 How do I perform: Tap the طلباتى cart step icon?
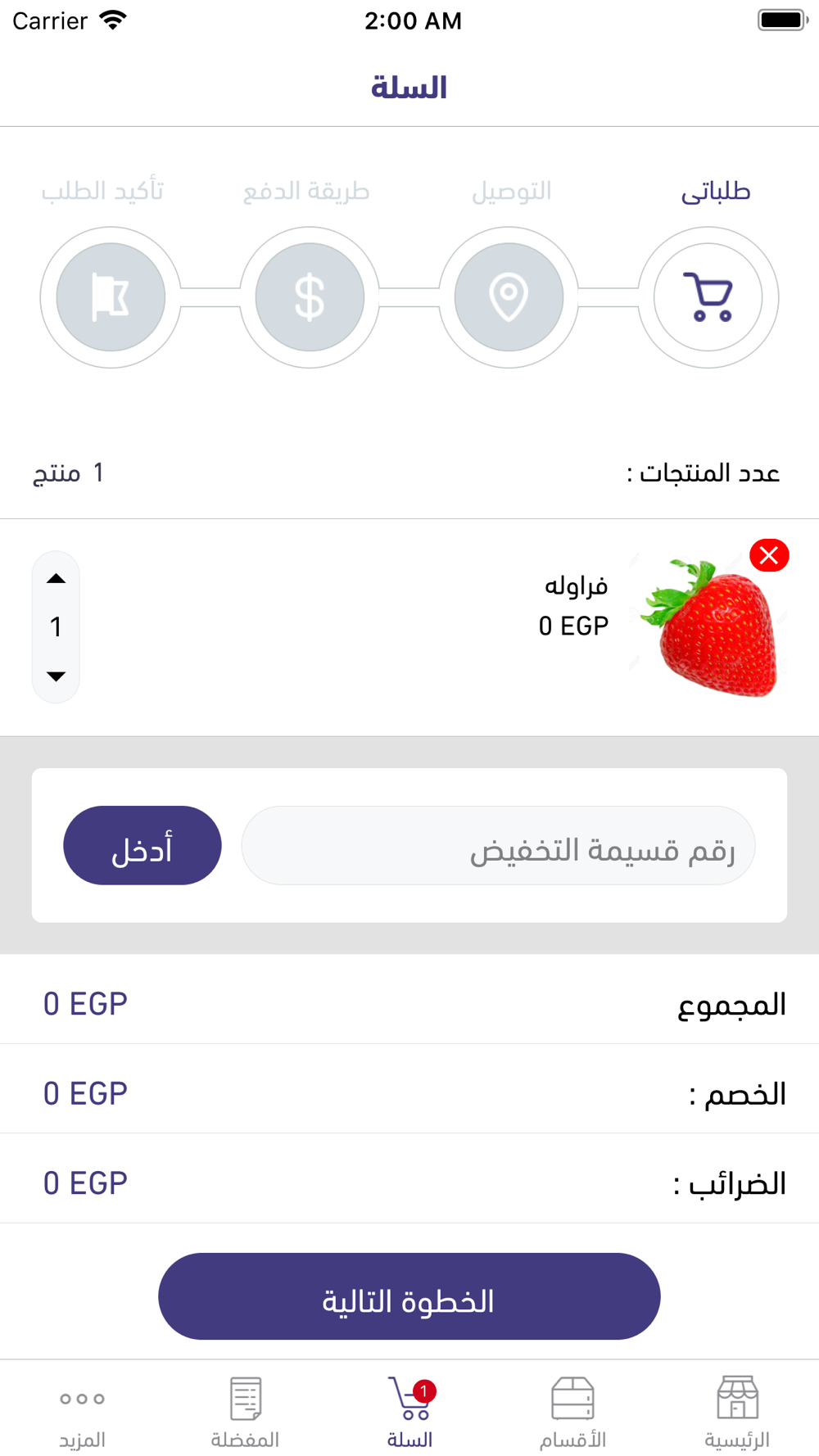pos(708,297)
